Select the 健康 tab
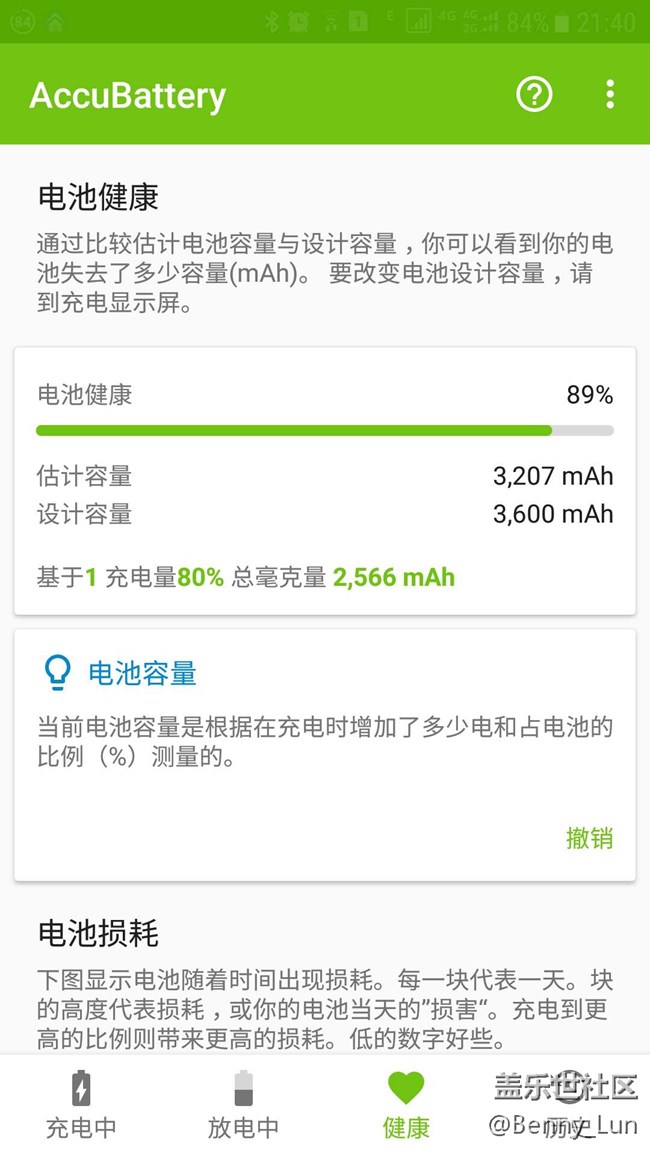 406,1105
